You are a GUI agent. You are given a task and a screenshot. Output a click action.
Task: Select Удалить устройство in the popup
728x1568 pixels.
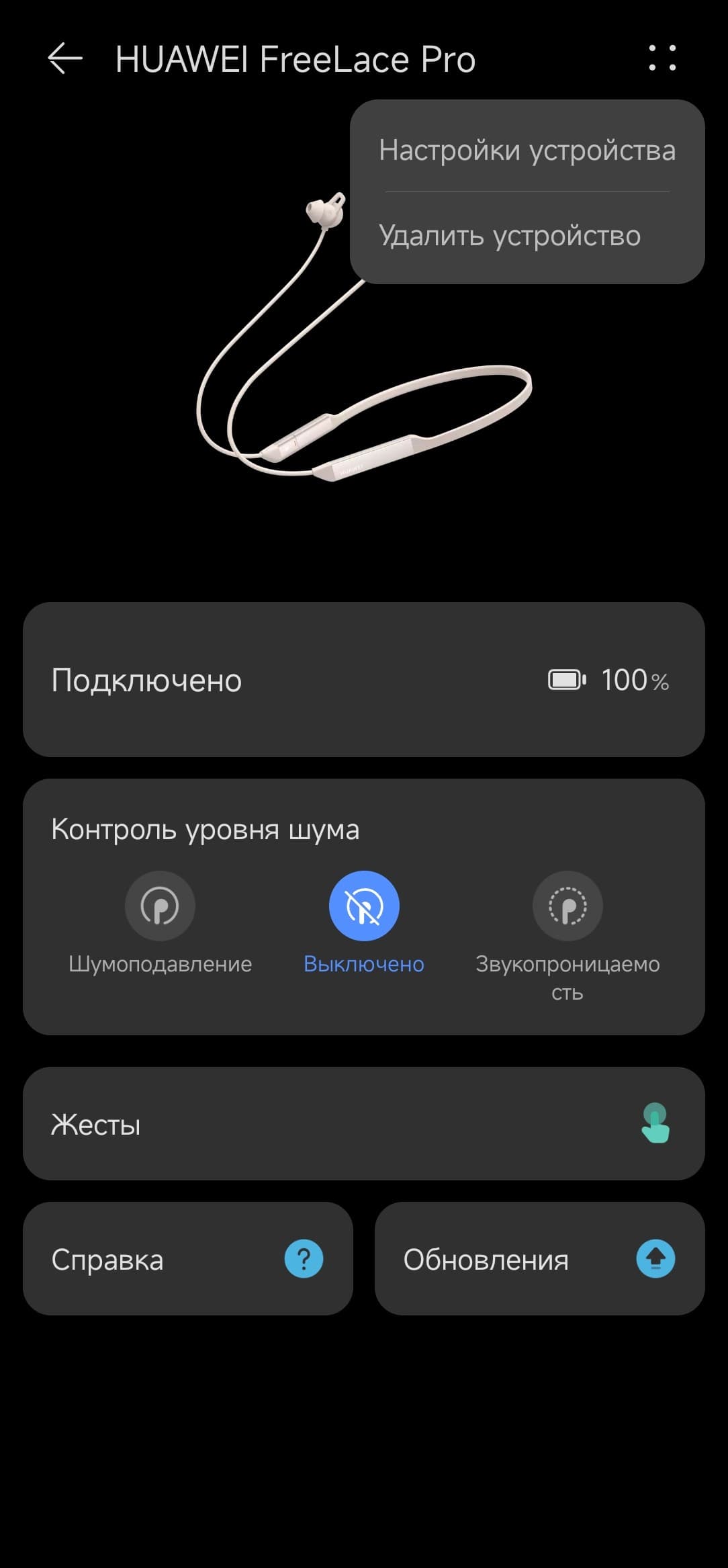[510, 236]
